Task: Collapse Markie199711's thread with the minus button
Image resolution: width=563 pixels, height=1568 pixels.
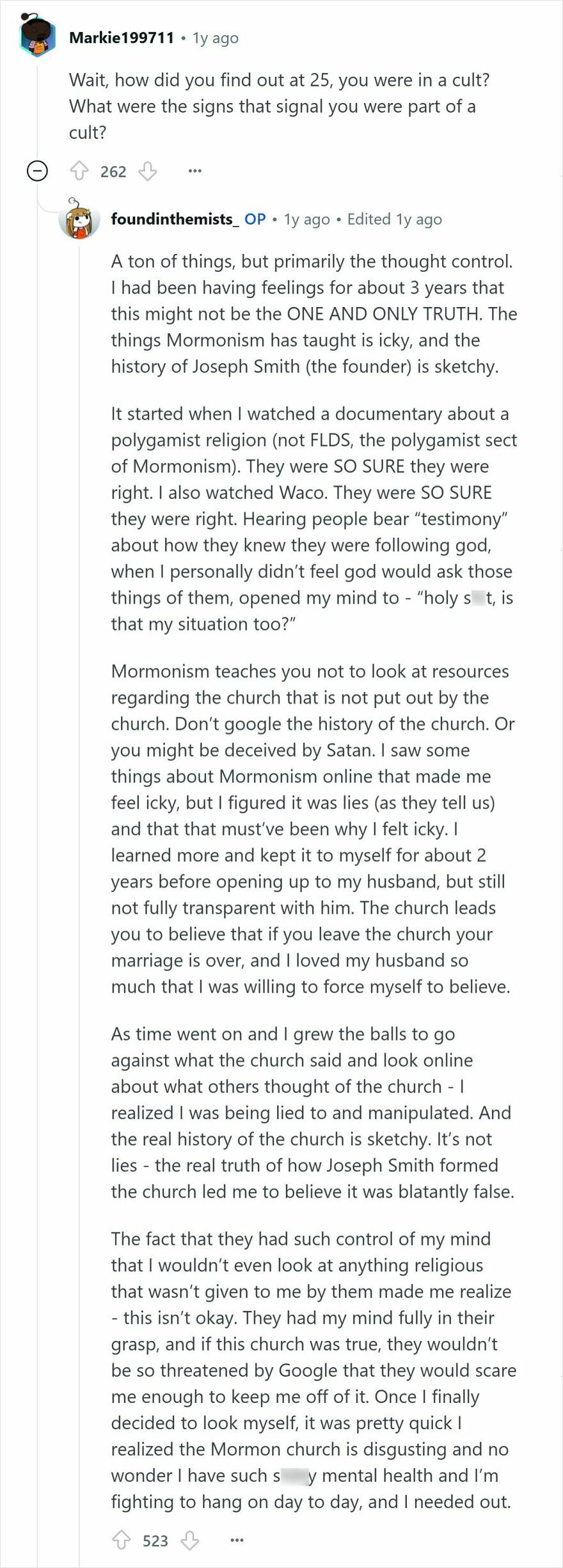Action: coord(36,171)
